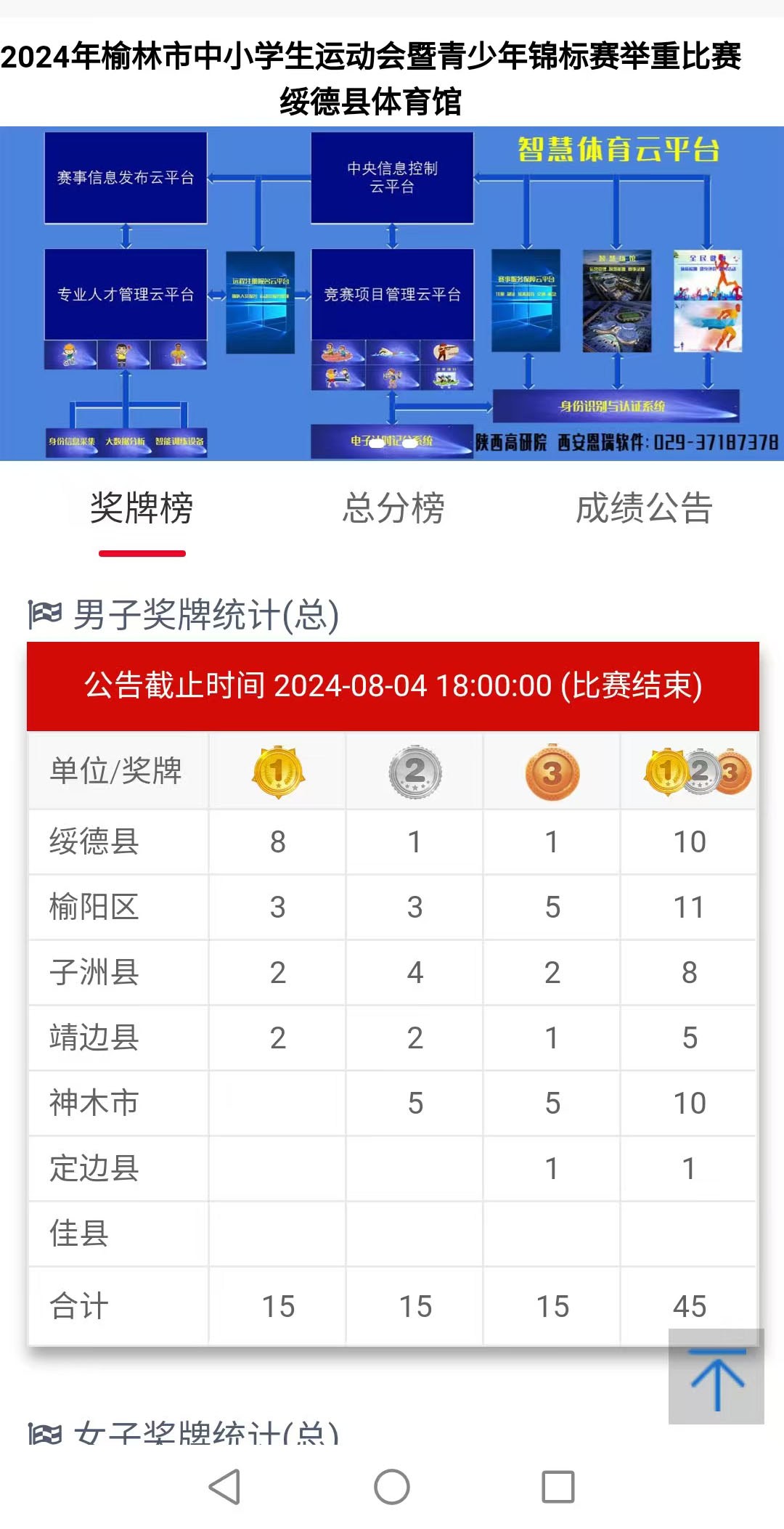
Task: Select the 奖牌榜 tab
Action: [x=142, y=508]
